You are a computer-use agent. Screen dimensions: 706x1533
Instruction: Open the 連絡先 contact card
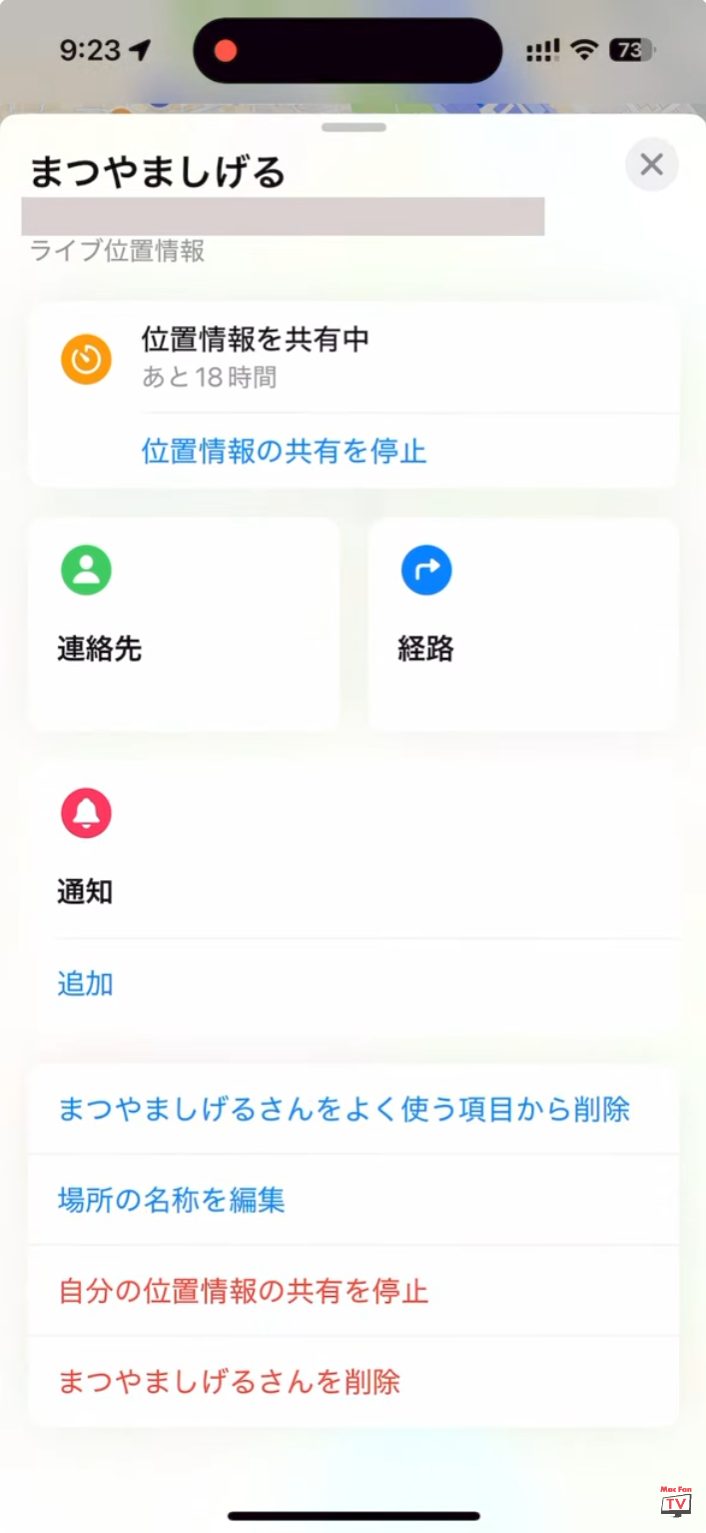[184, 624]
